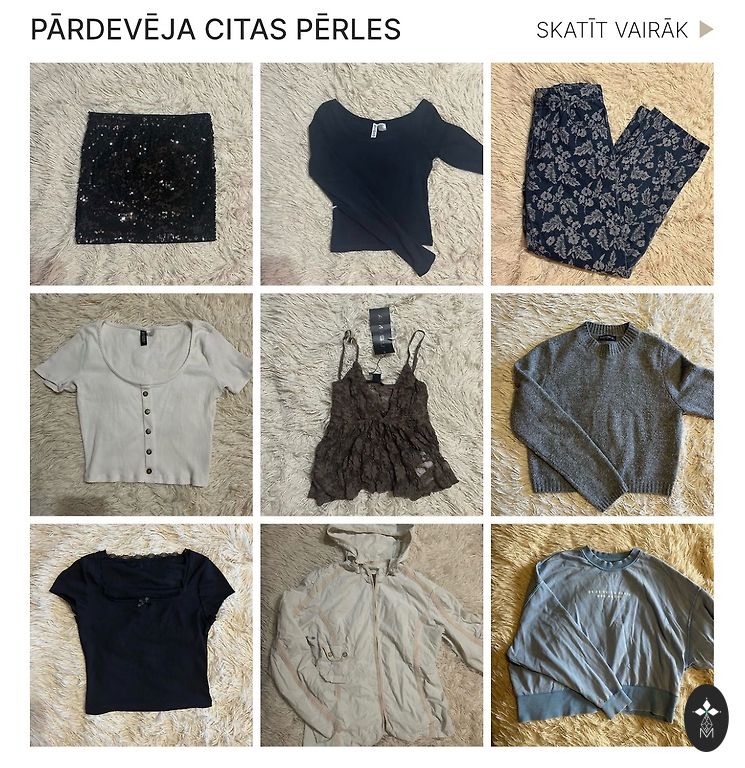Viewport: 745px width, 768px height.
Task: Tap the round floating badge button
Action: [707, 718]
